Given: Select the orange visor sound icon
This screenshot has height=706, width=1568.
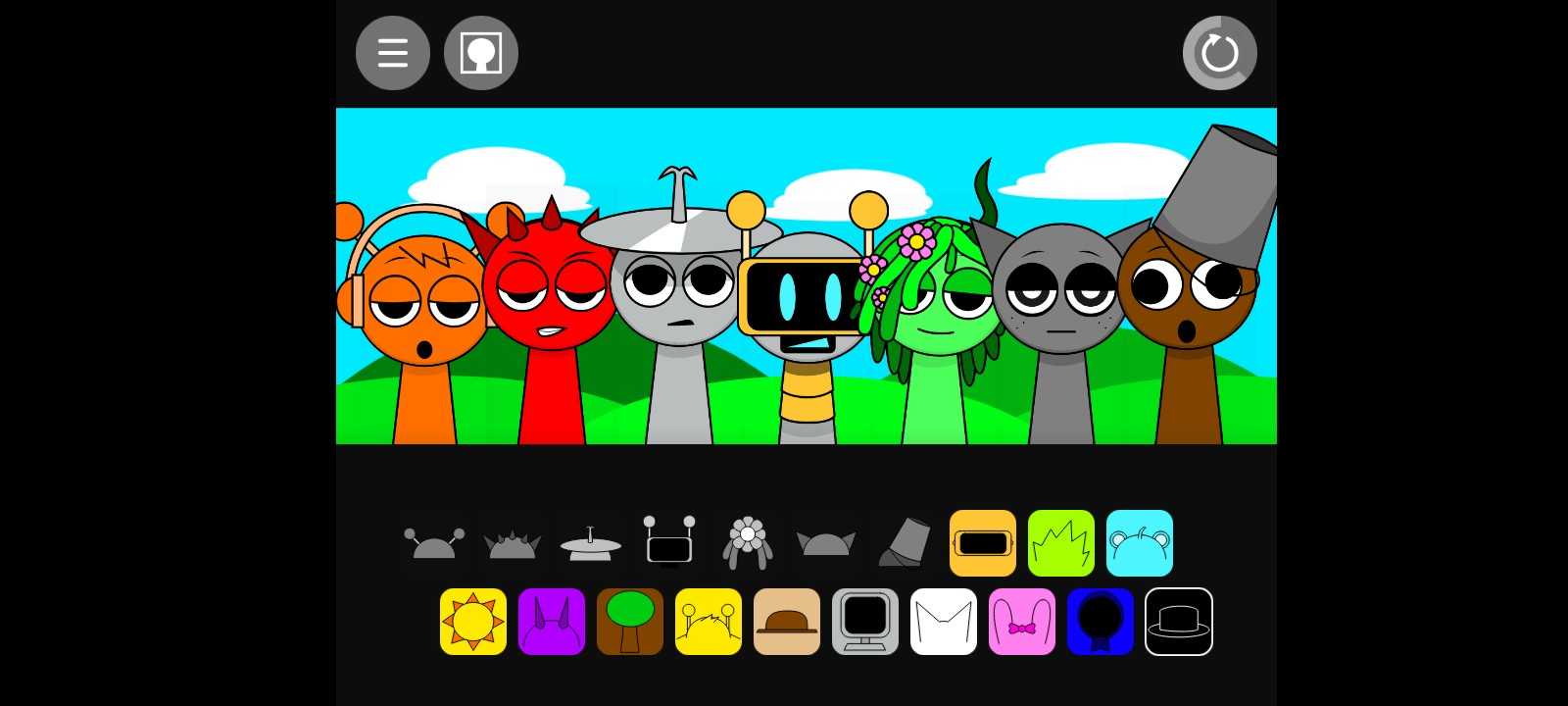Looking at the screenshot, I should tap(983, 543).
